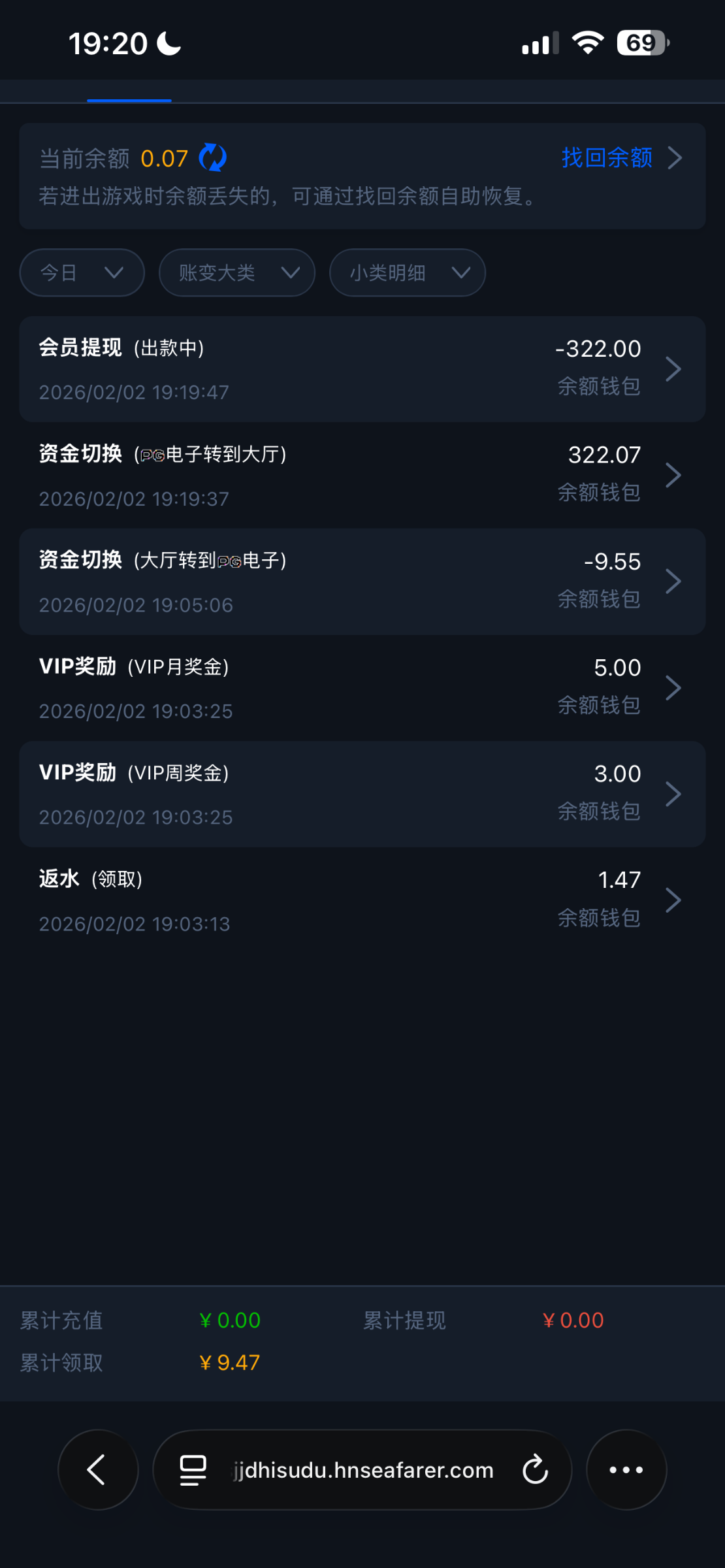Refresh the current balance with the blue refresh icon

coord(212,157)
